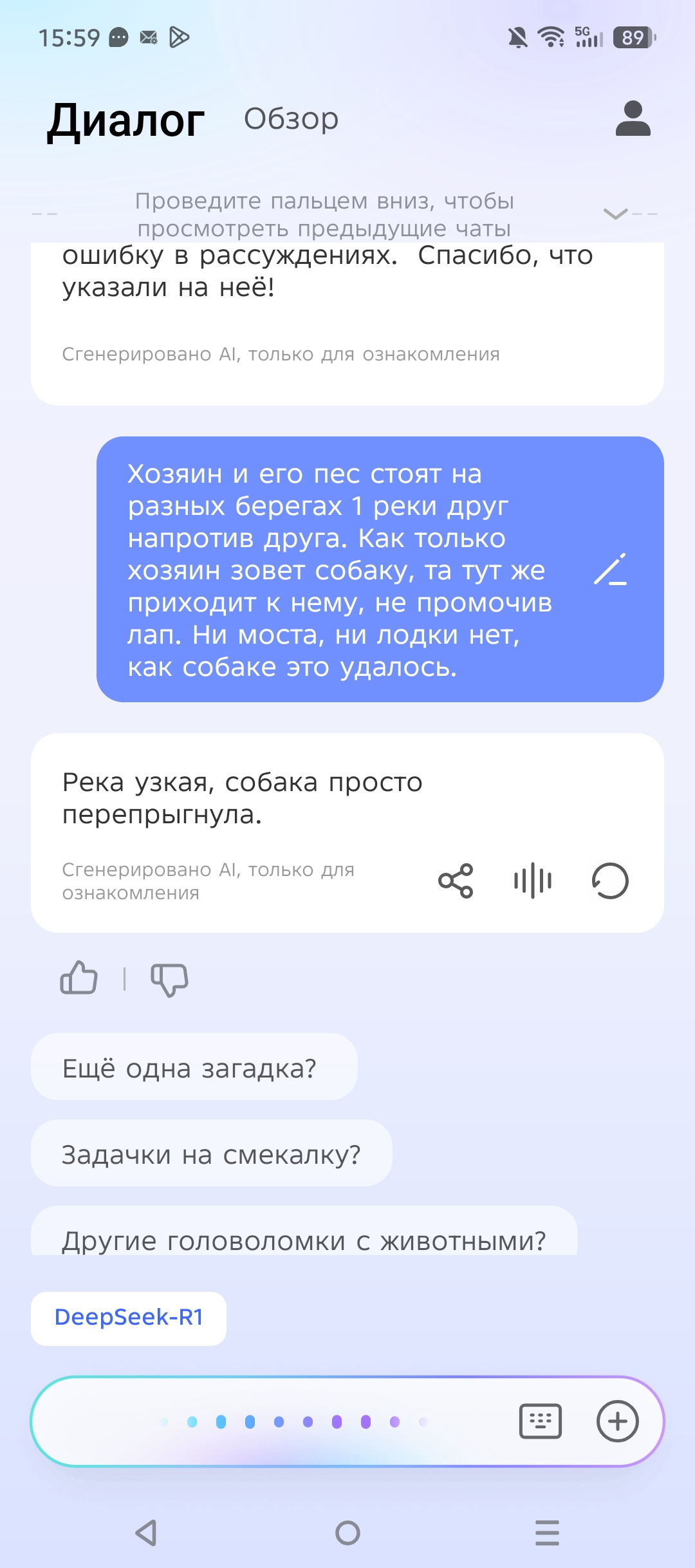This screenshot has width=695, height=1568.
Task: Go to the system home screen
Action: tap(347, 1533)
